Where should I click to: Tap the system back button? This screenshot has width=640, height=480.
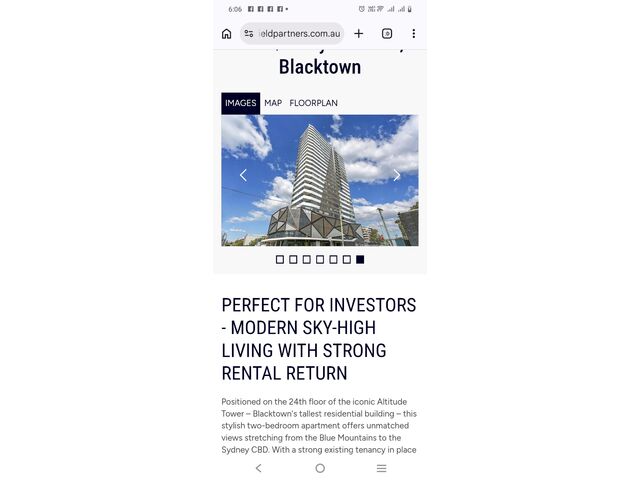coord(259,468)
